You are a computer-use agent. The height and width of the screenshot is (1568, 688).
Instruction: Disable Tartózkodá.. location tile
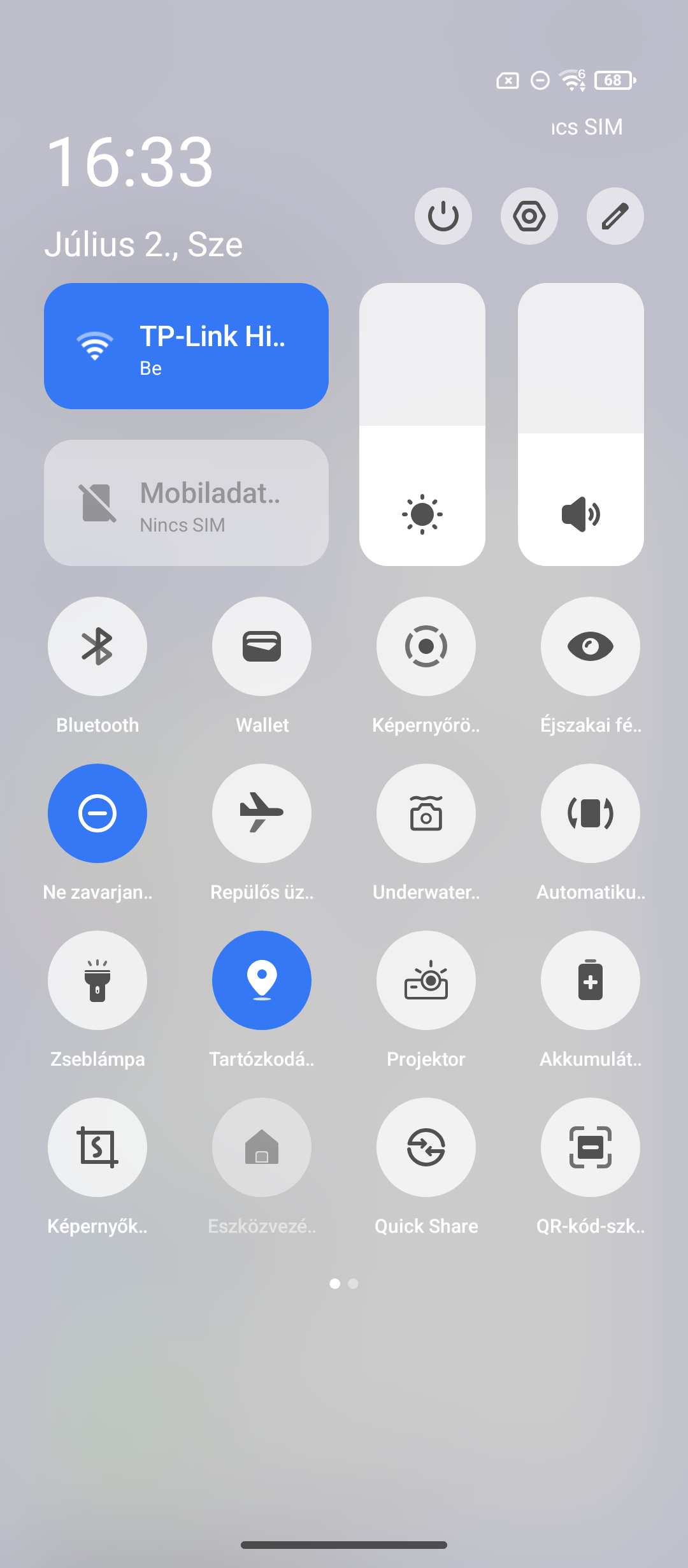(262, 980)
